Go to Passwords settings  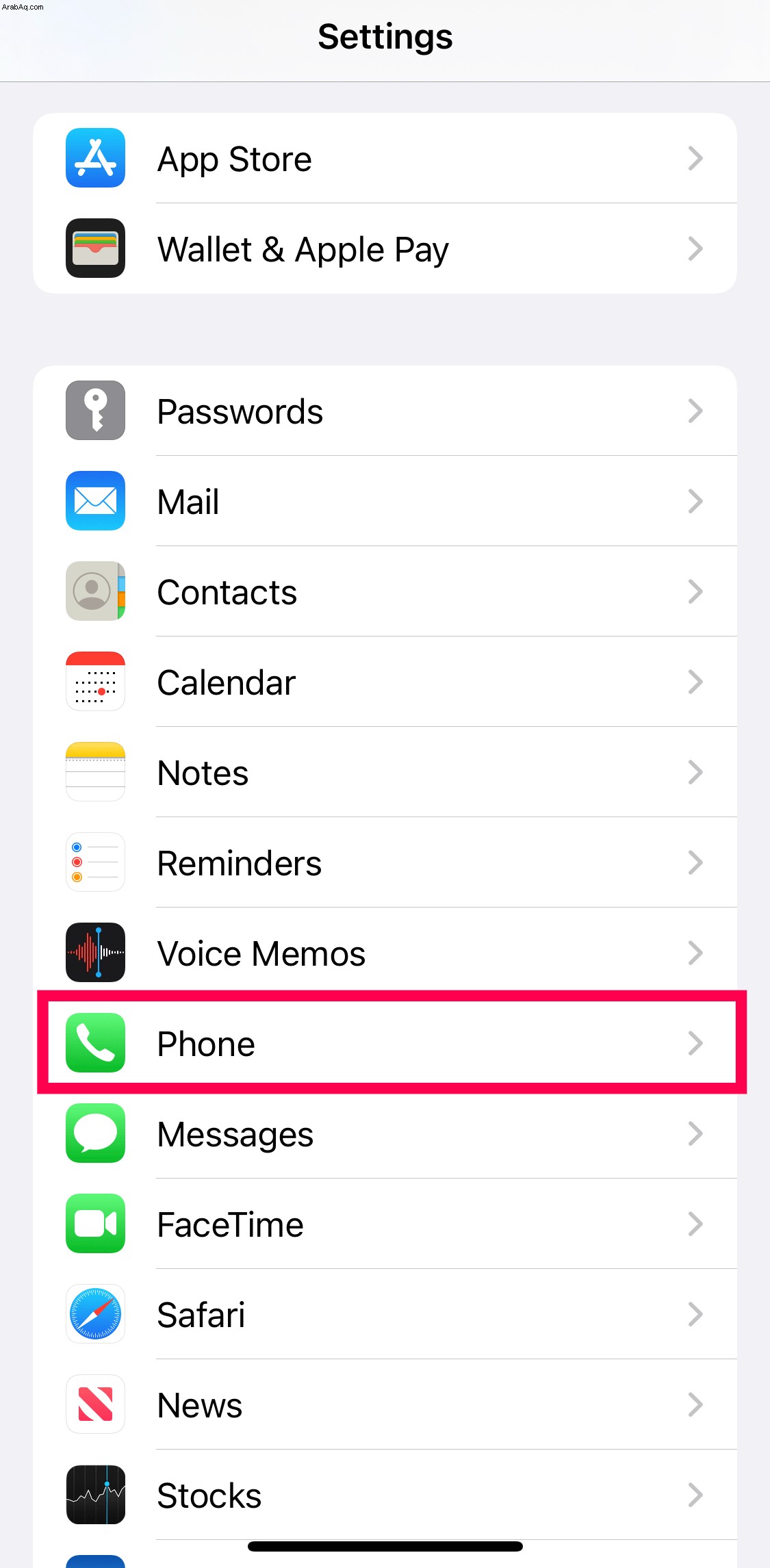coord(385,411)
